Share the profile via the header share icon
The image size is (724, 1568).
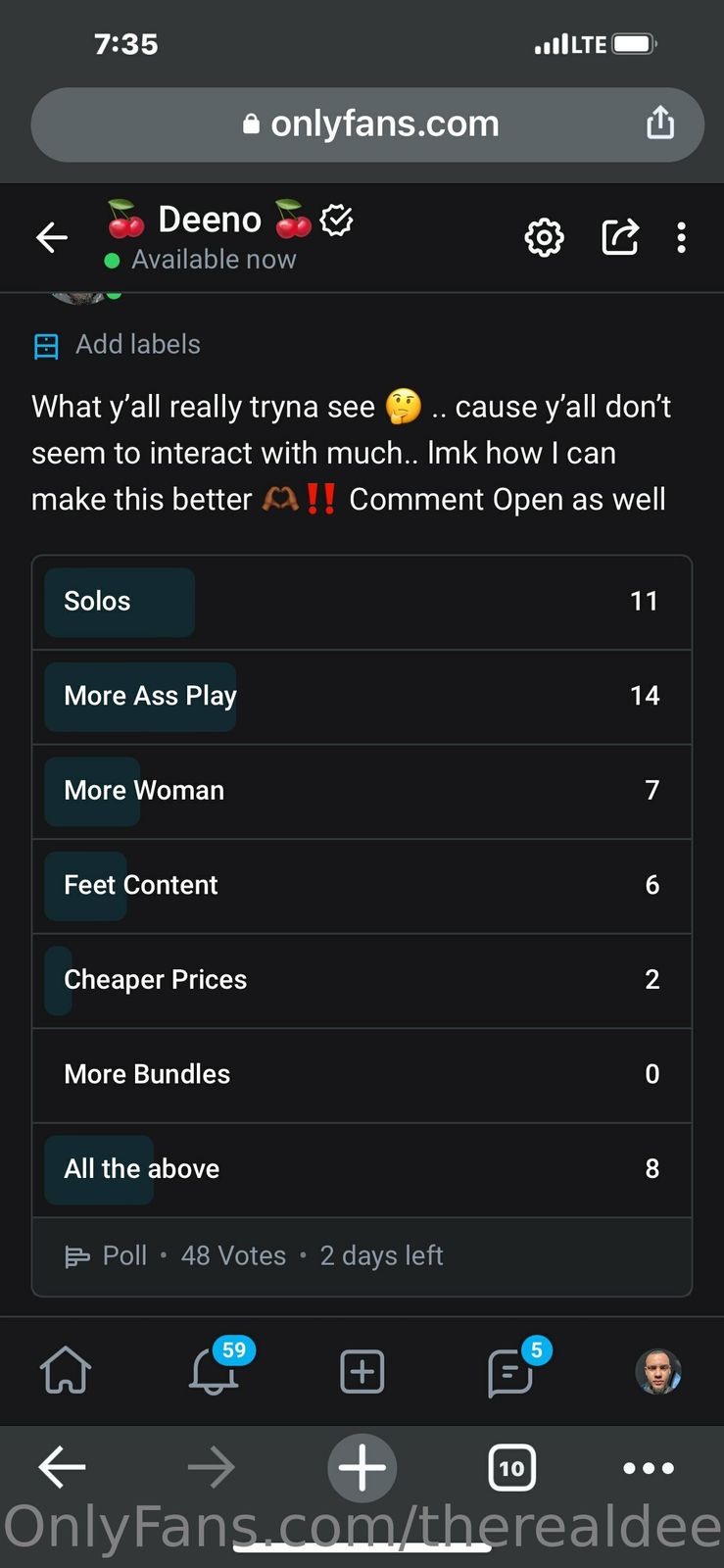point(619,237)
